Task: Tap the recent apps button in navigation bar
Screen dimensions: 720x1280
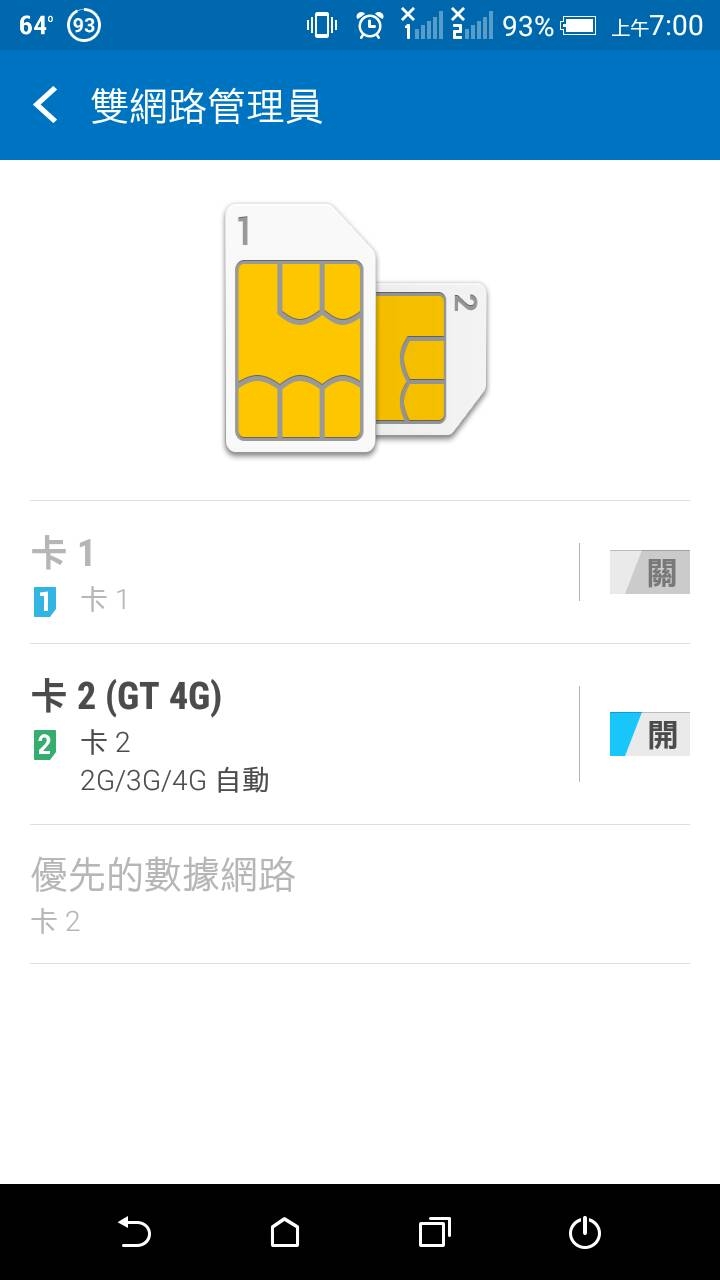Action: [433, 1235]
